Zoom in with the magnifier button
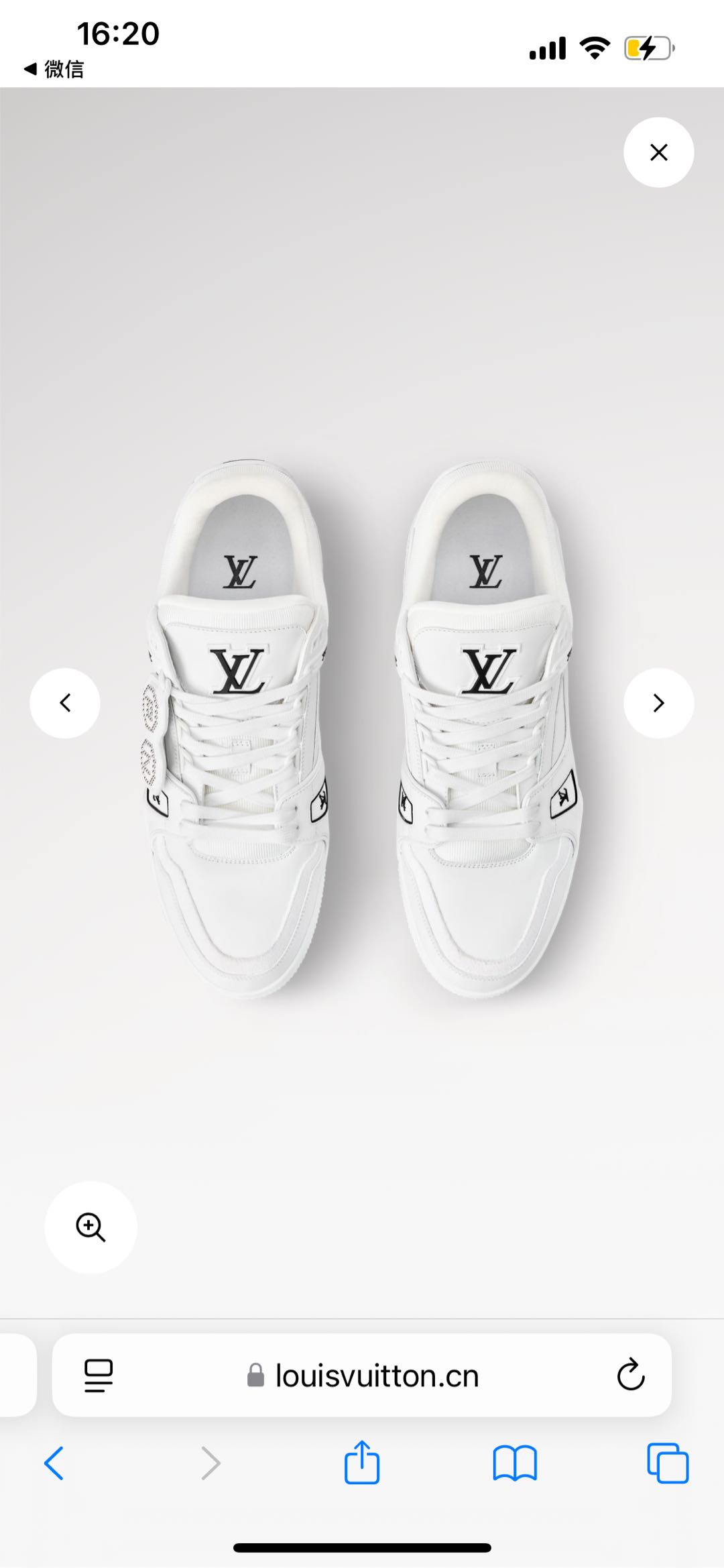The height and width of the screenshot is (1568, 724). [90, 1227]
